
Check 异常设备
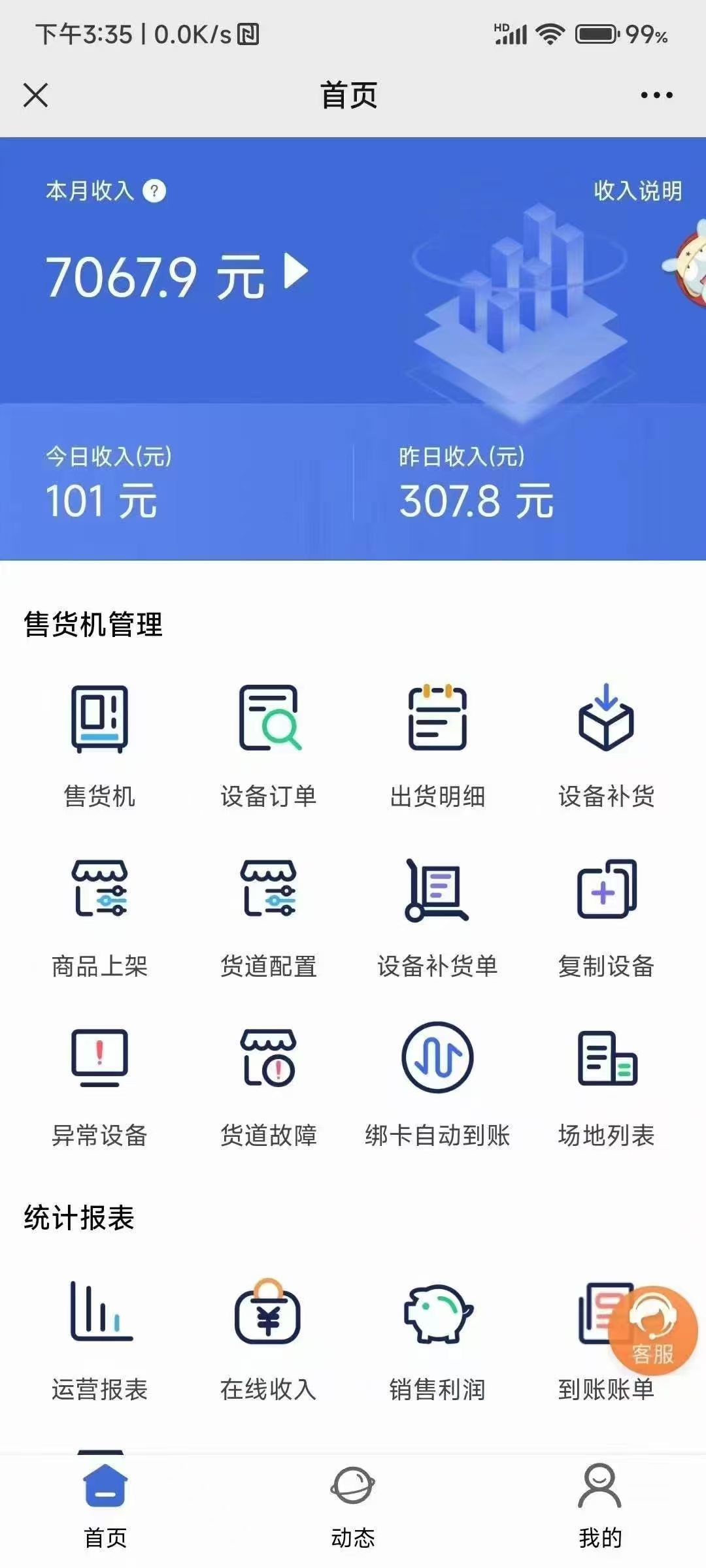click(x=99, y=1085)
